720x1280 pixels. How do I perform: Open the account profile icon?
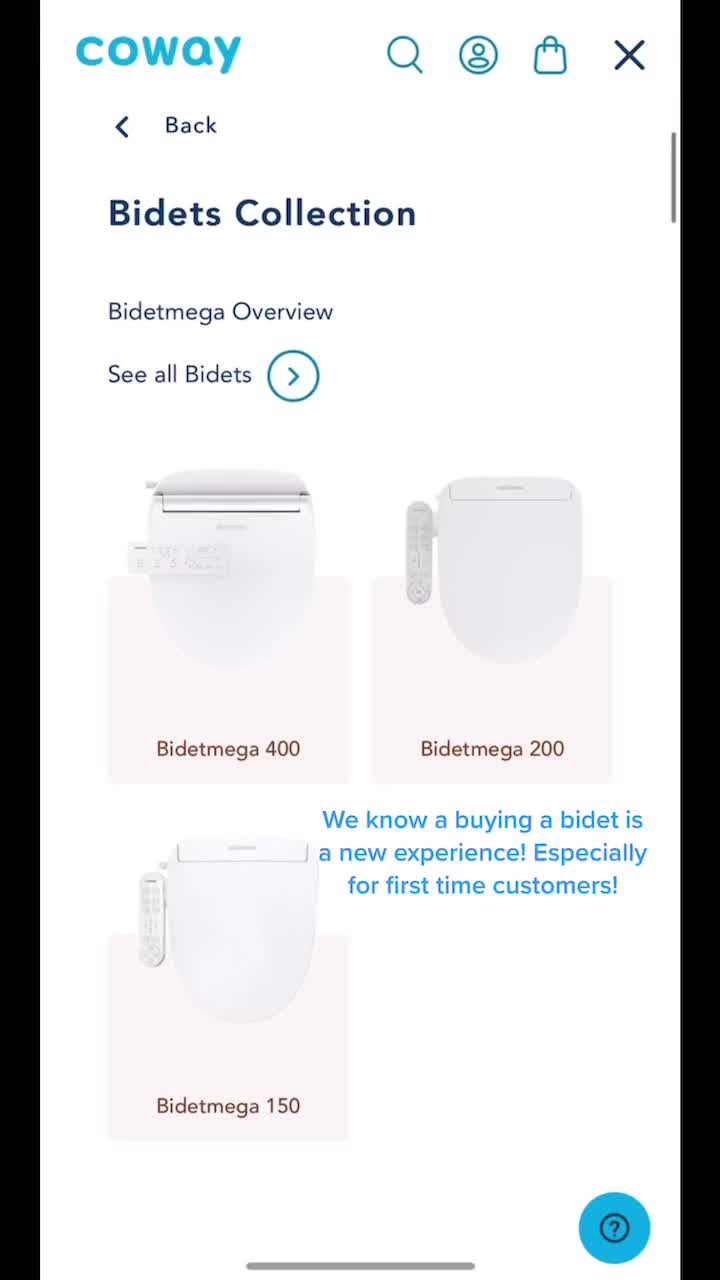click(478, 55)
